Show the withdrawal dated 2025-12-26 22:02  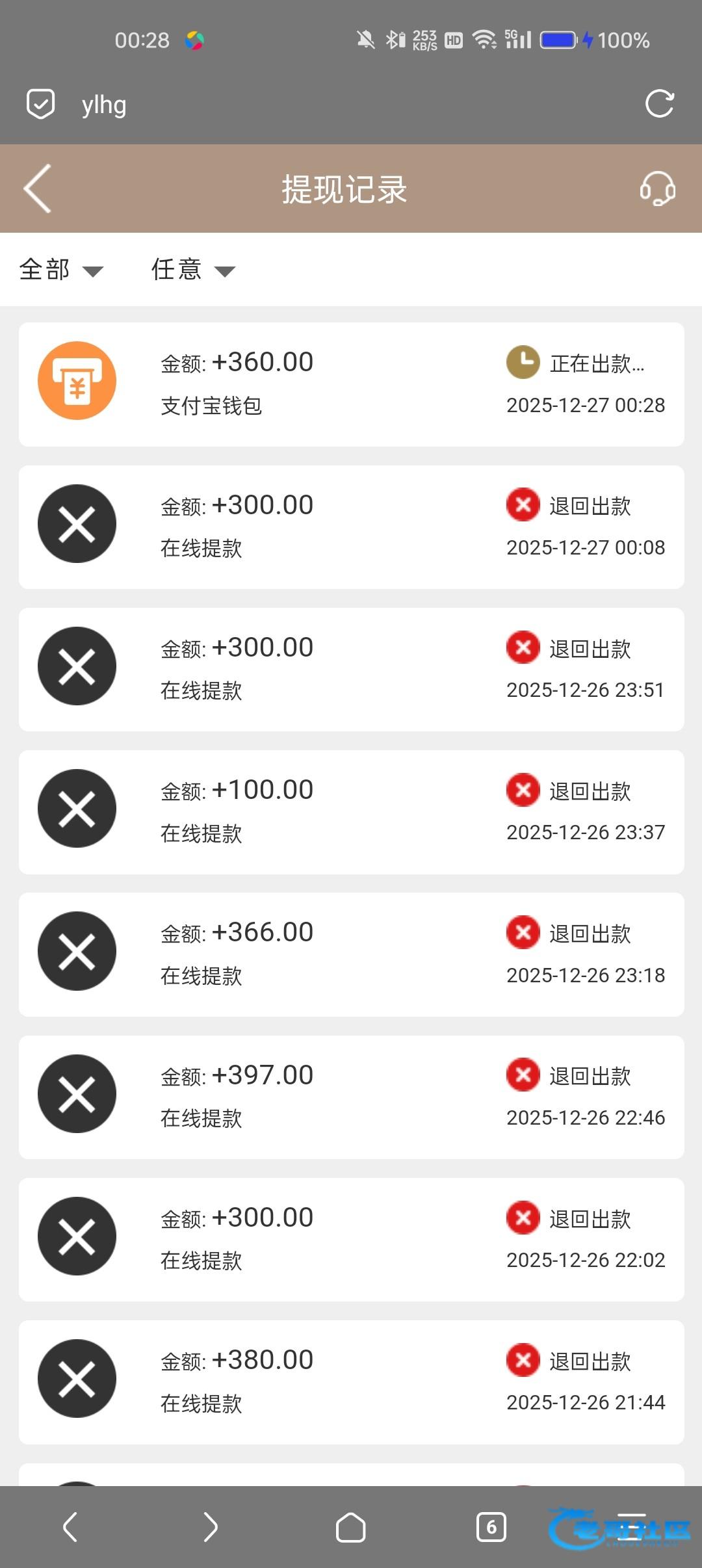click(x=351, y=1240)
